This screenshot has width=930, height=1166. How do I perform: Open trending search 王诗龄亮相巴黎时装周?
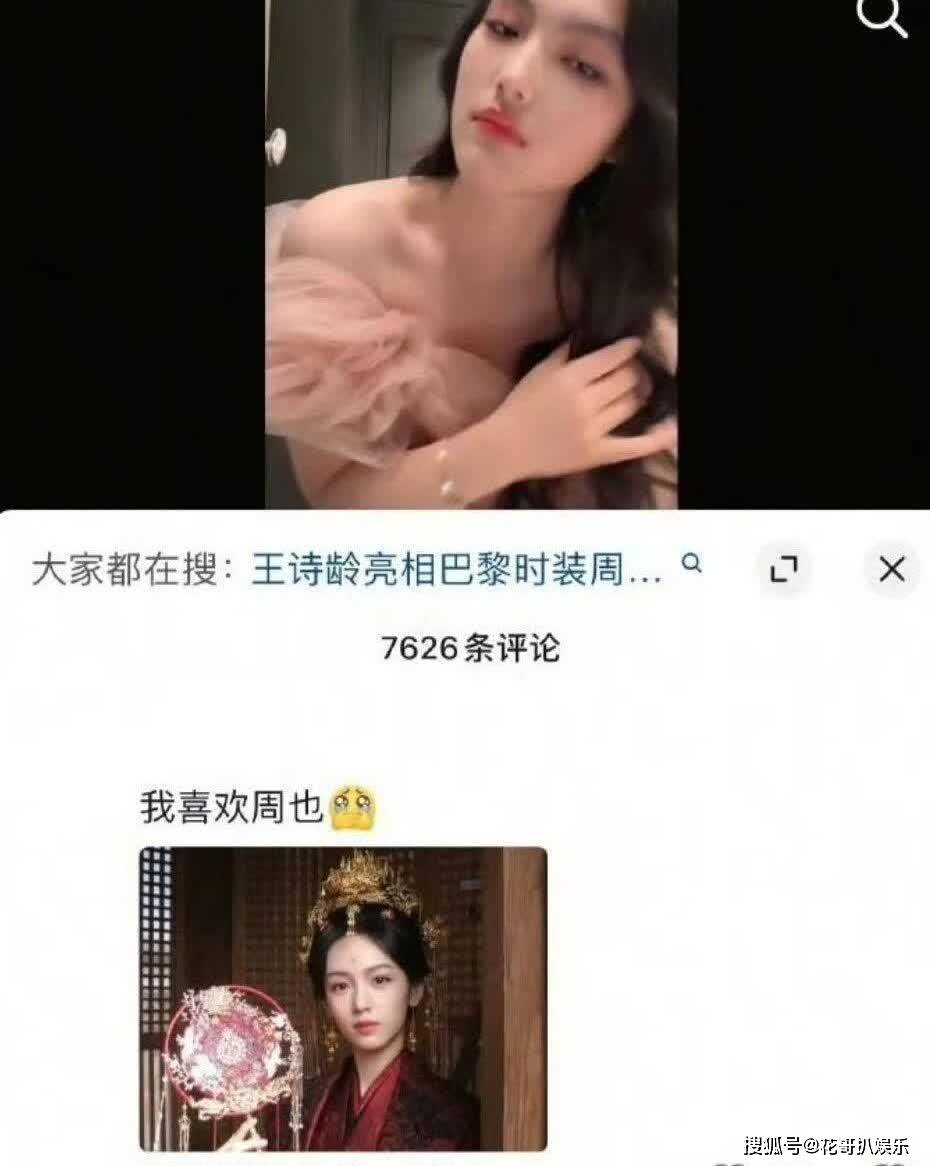coord(456,570)
